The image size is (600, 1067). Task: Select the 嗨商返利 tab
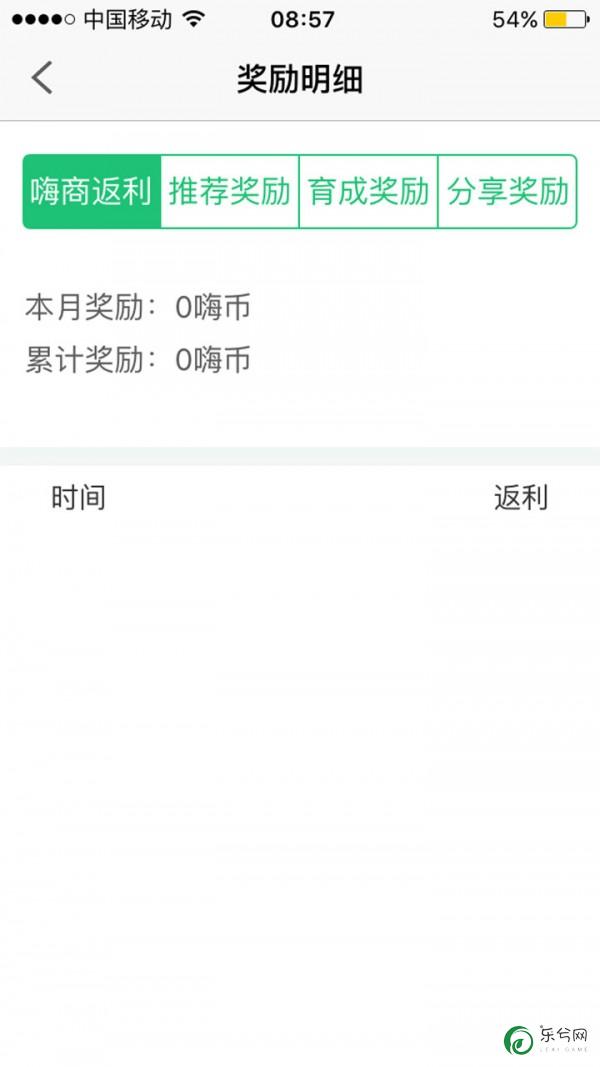[92, 191]
